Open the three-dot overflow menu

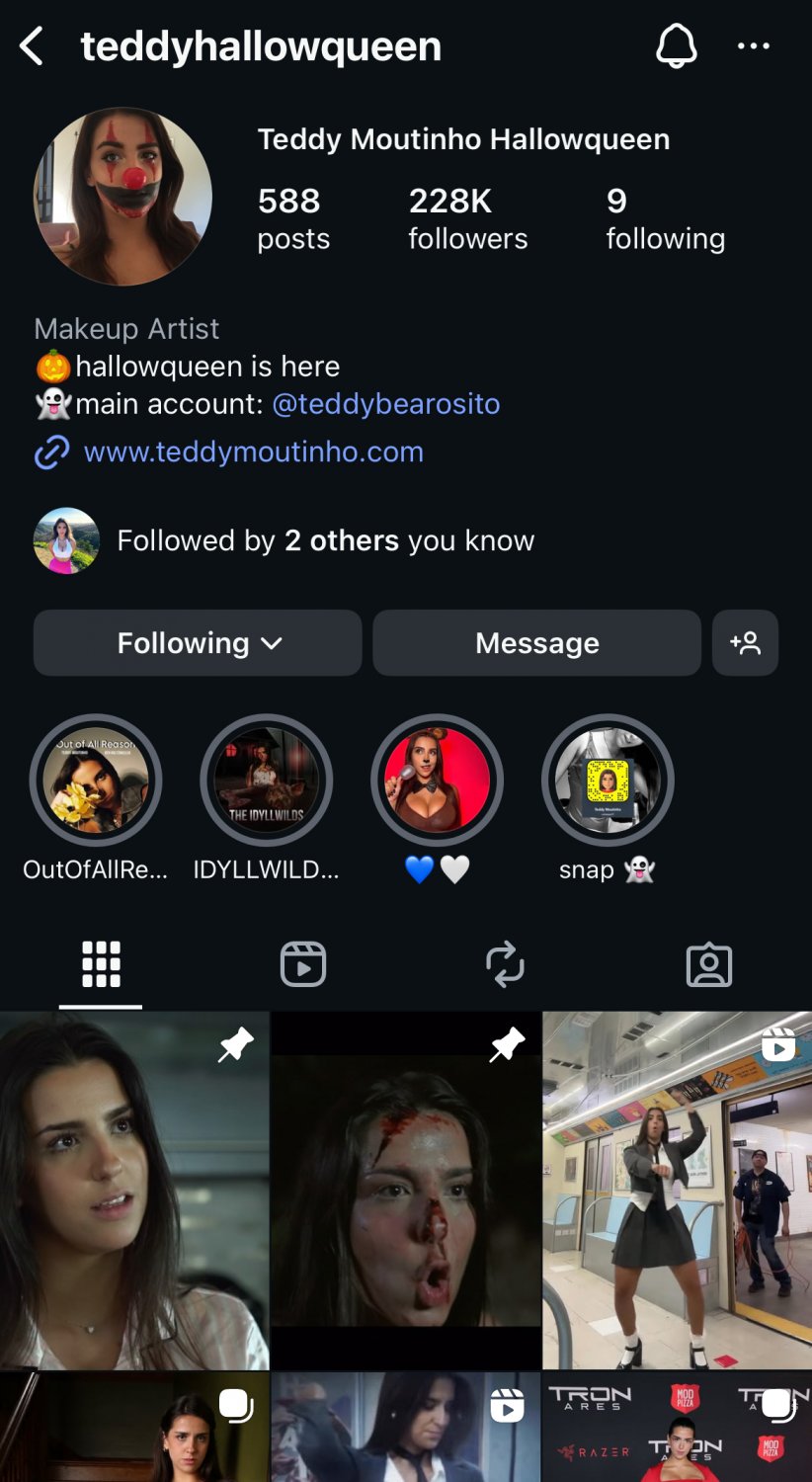(754, 46)
